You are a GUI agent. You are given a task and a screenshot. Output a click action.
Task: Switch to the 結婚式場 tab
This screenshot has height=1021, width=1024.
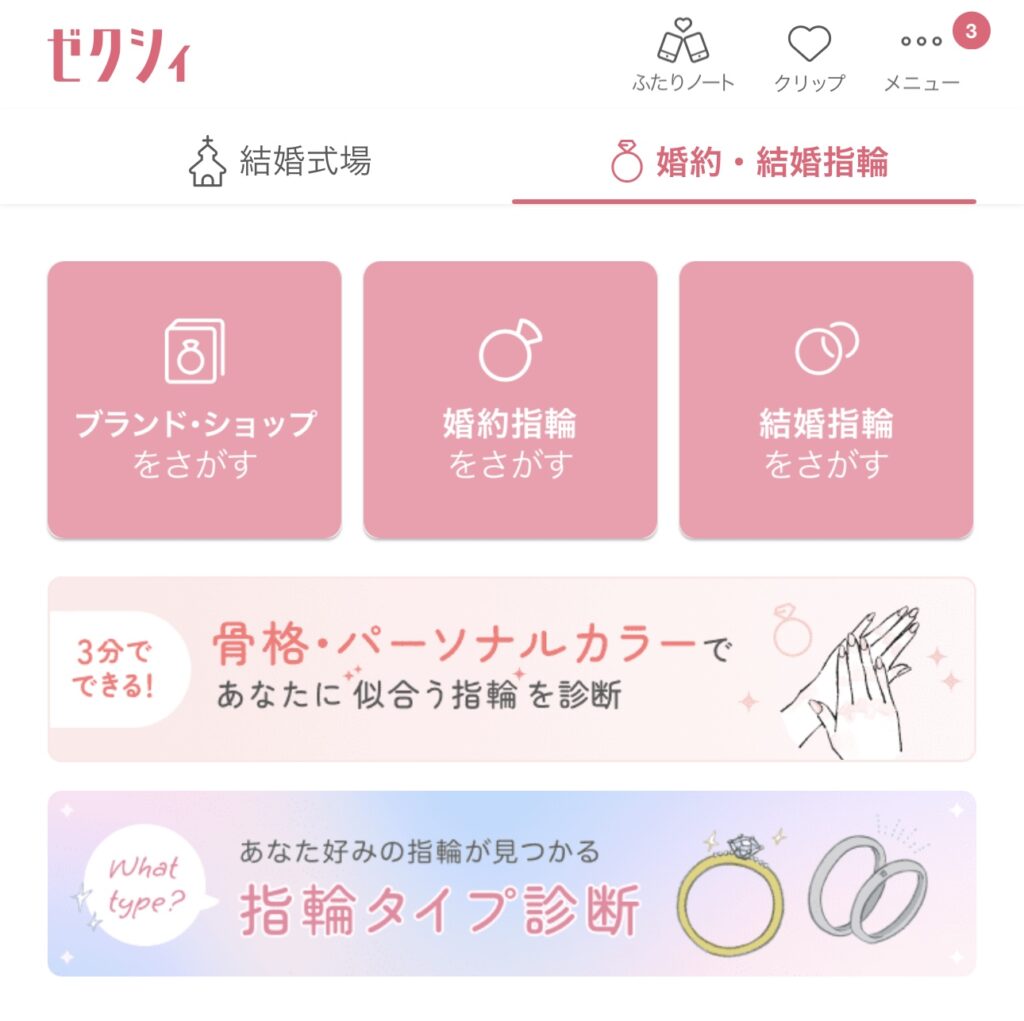pyautogui.click(x=280, y=162)
